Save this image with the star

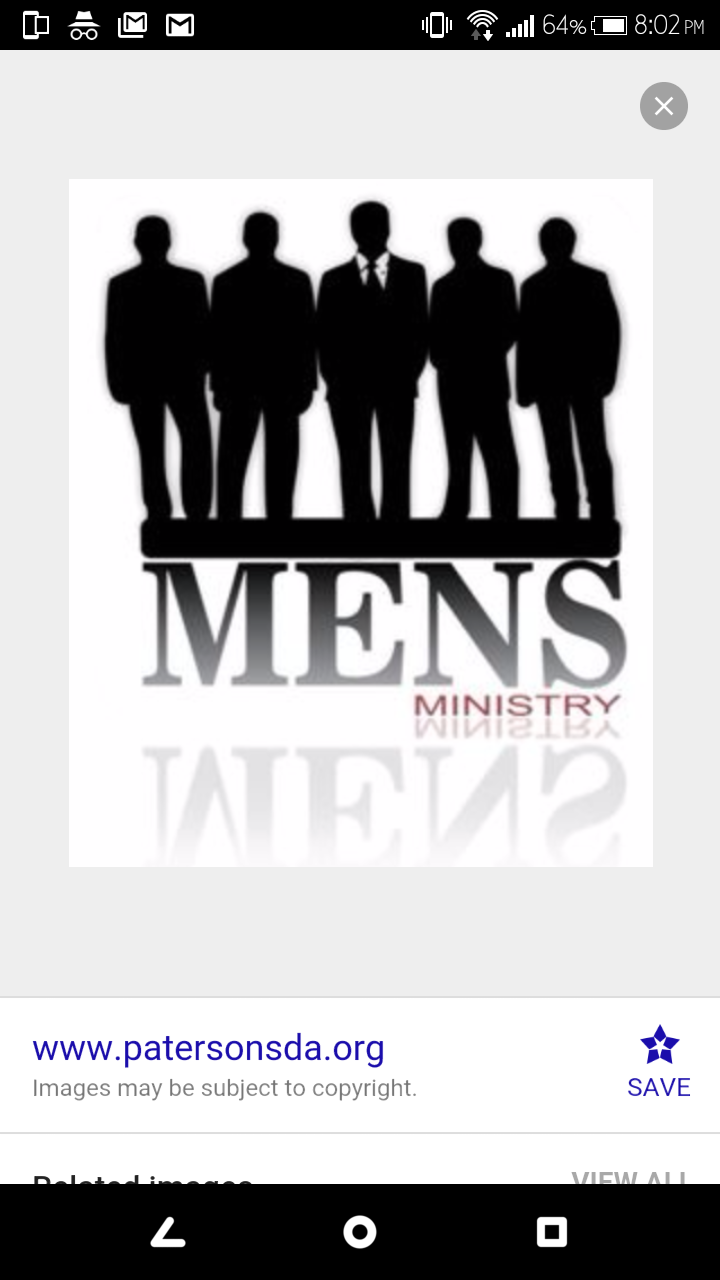point(659,1062)
